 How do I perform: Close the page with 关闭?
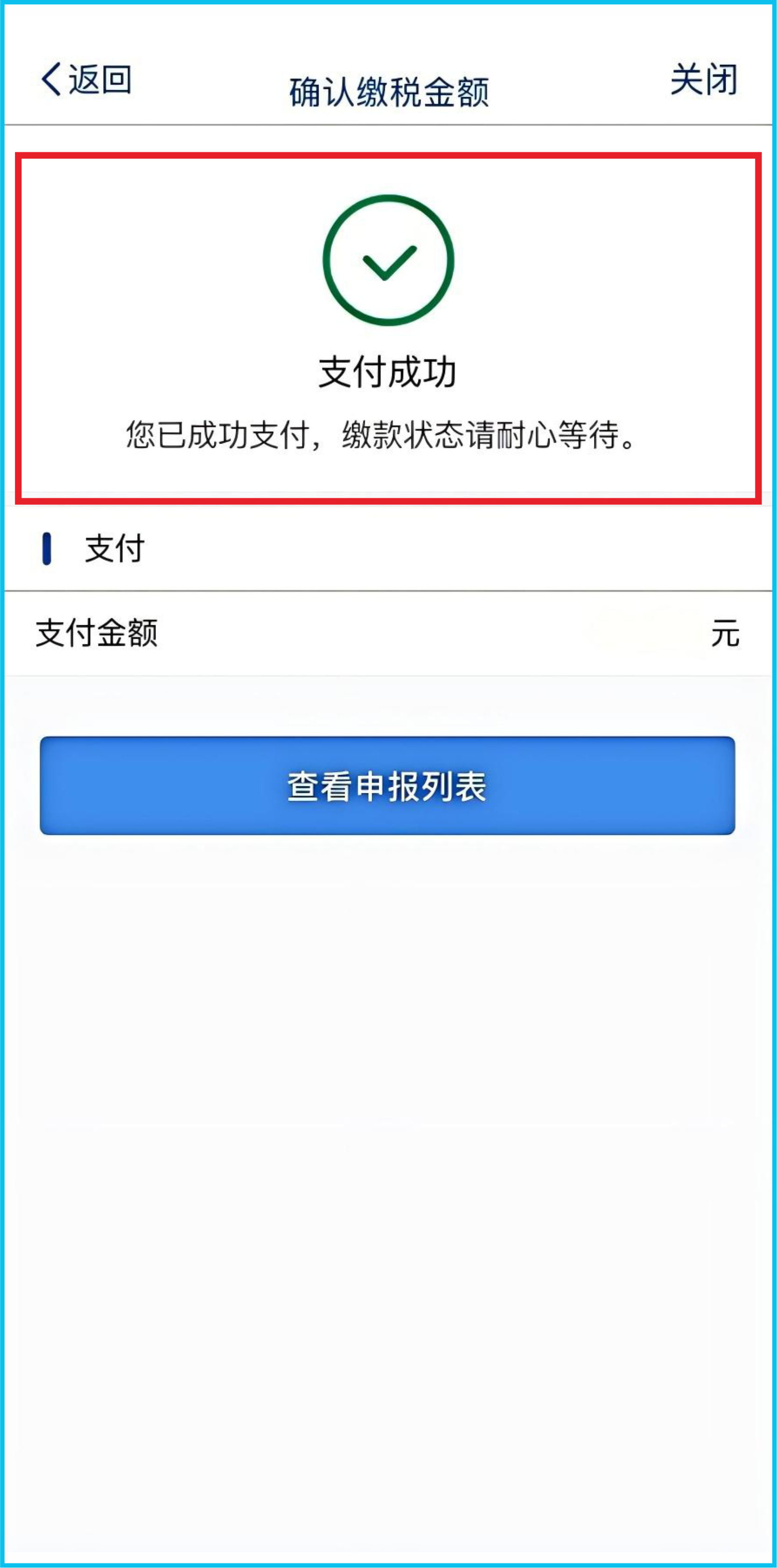(703, 80)
